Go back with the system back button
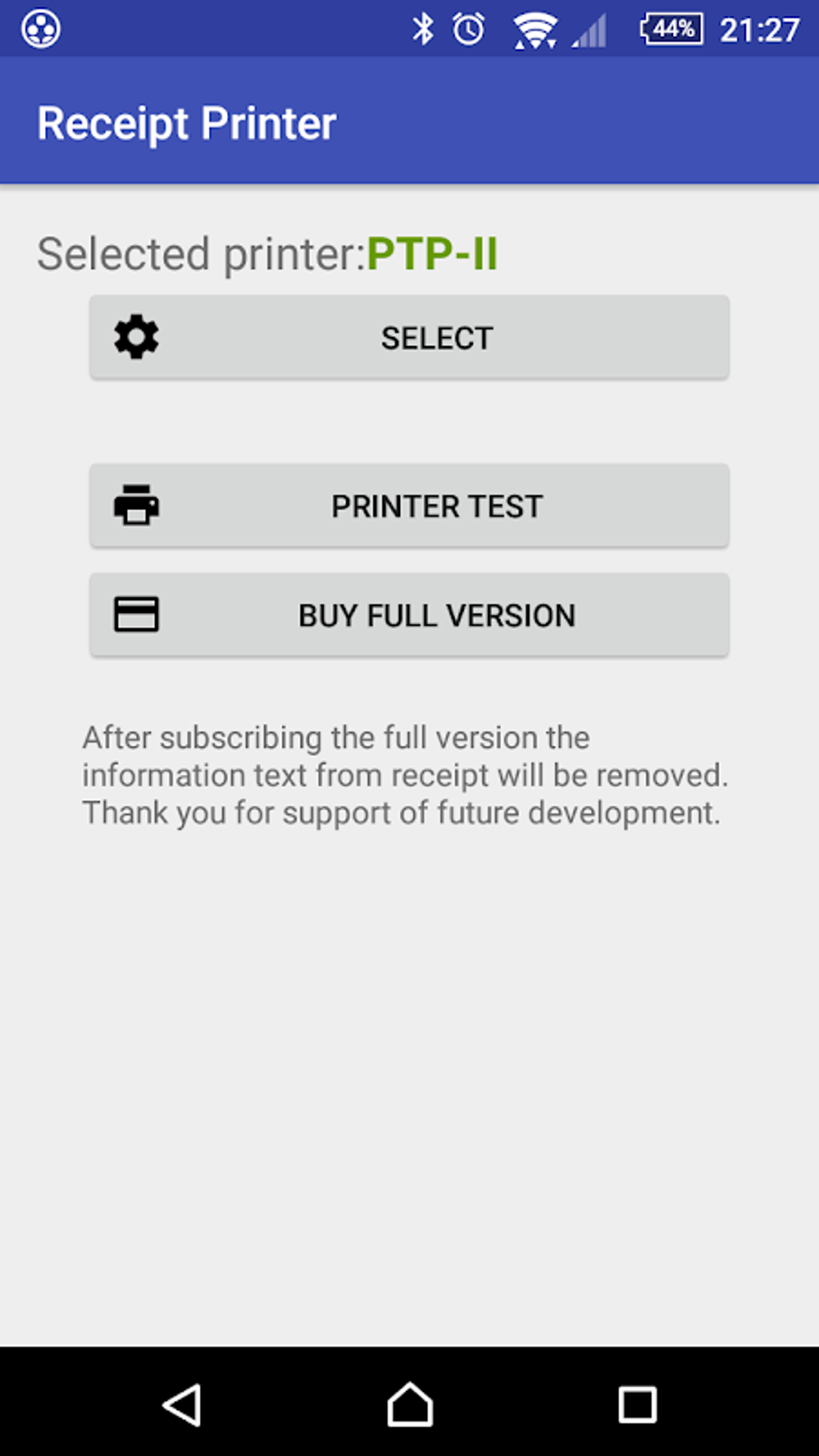The width and height of the screenshot is (819, 1456). tap(182, 1405)
